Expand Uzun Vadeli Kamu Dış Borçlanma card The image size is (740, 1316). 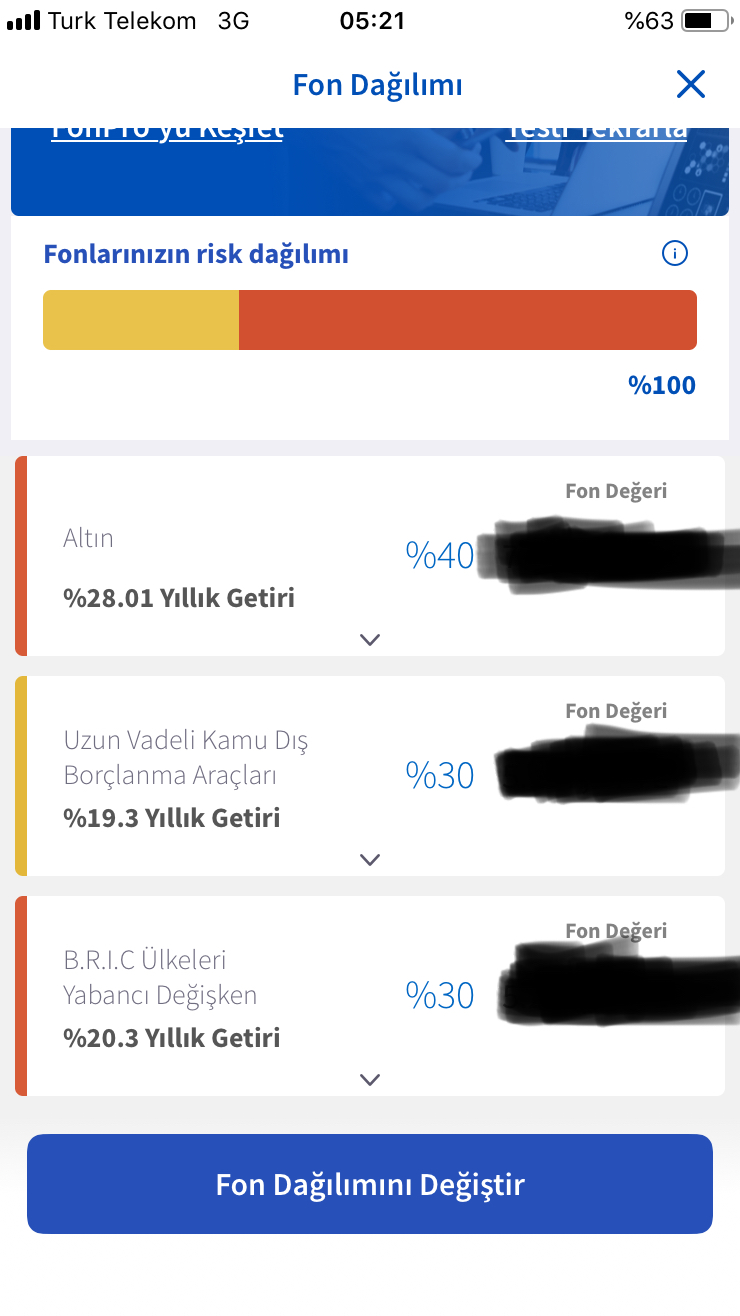point(370,860)
